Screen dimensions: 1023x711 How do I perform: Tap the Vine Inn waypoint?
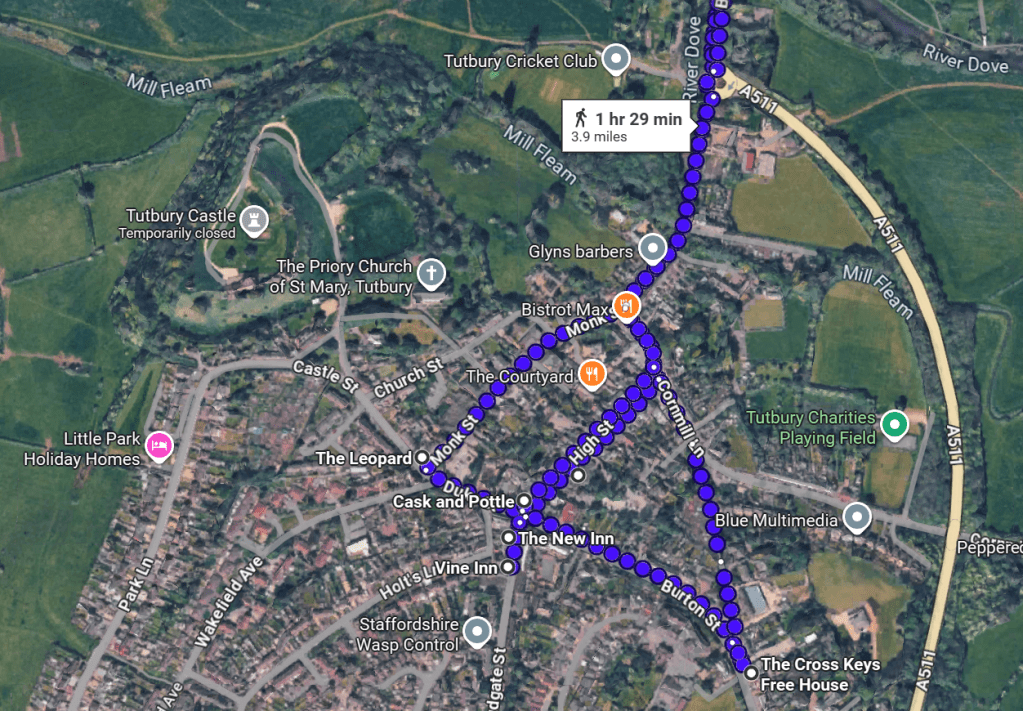click(x=508, y=567)
